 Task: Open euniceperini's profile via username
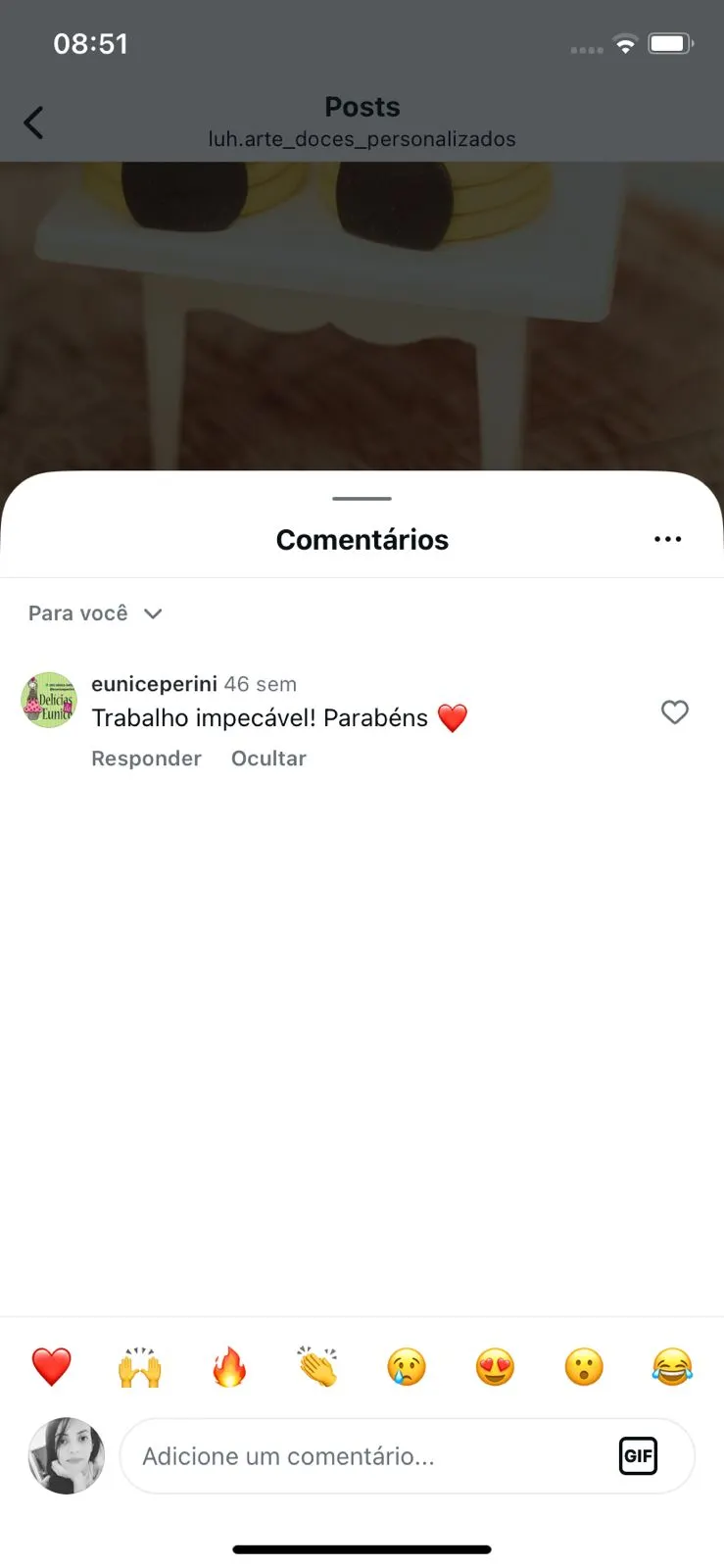tap(154, 684)
